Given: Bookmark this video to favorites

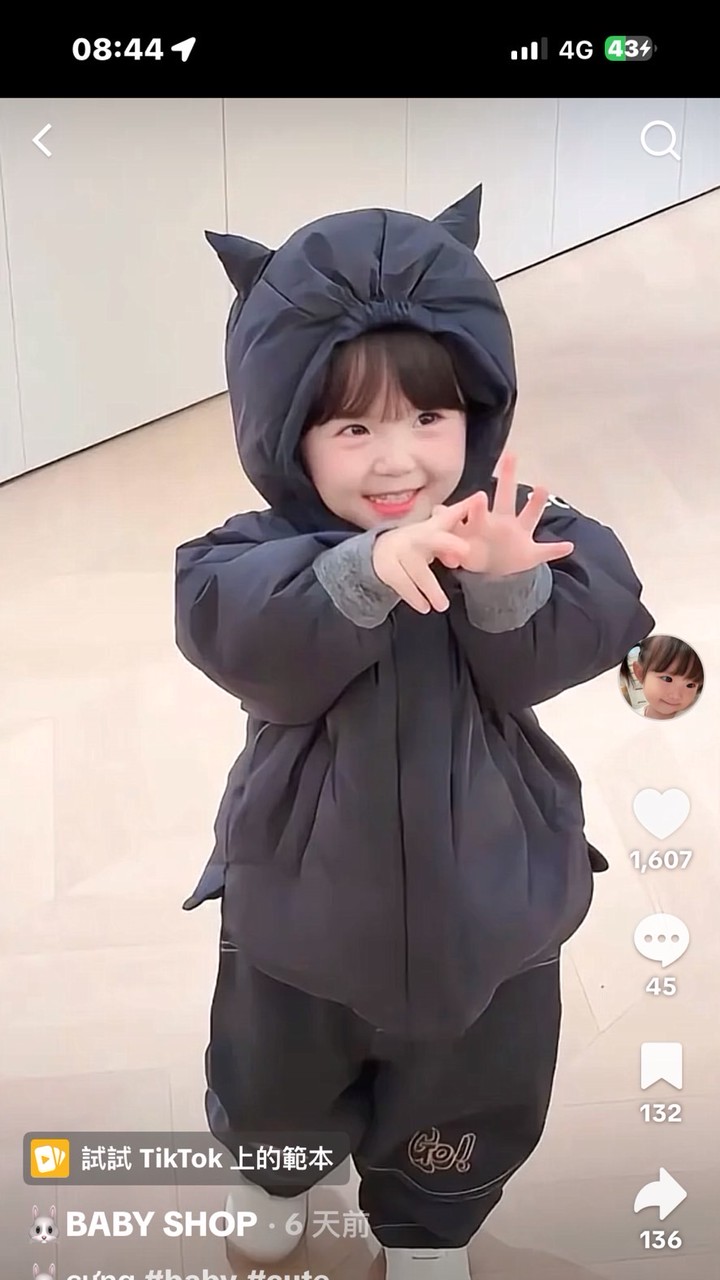Looking at the screenshot, I should 661,1067.
